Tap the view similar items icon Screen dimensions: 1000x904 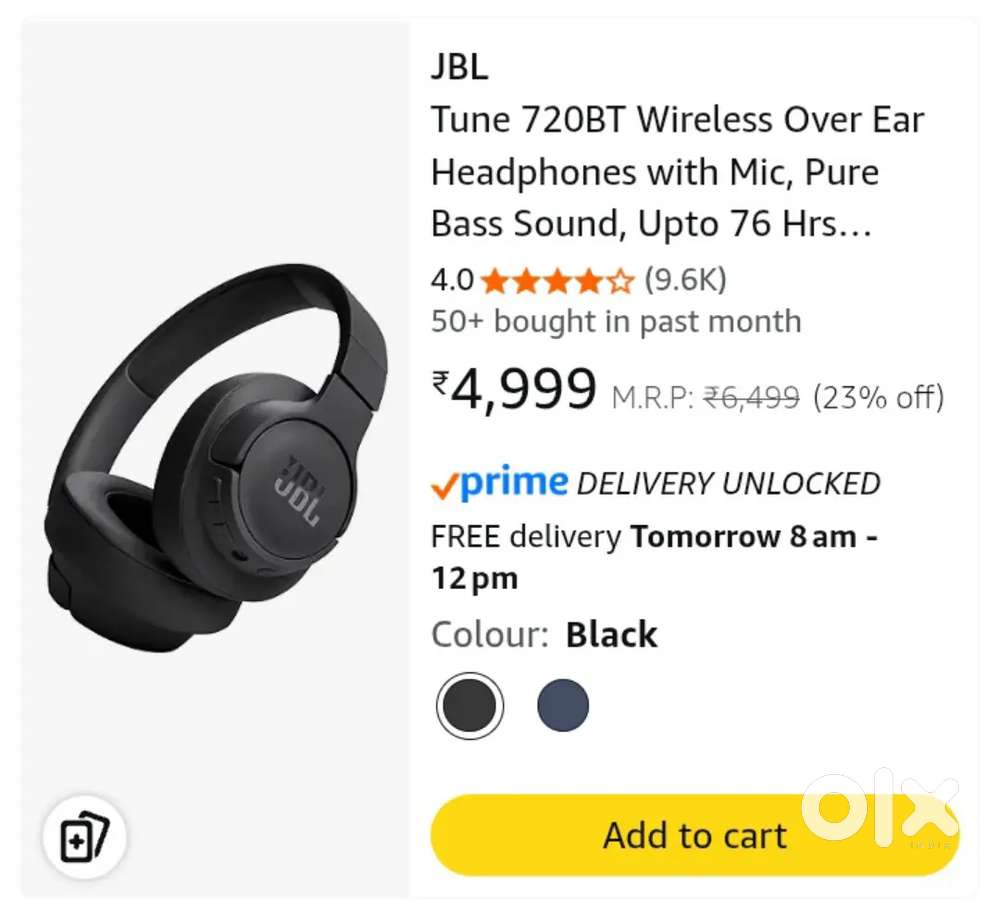[84, 838]
